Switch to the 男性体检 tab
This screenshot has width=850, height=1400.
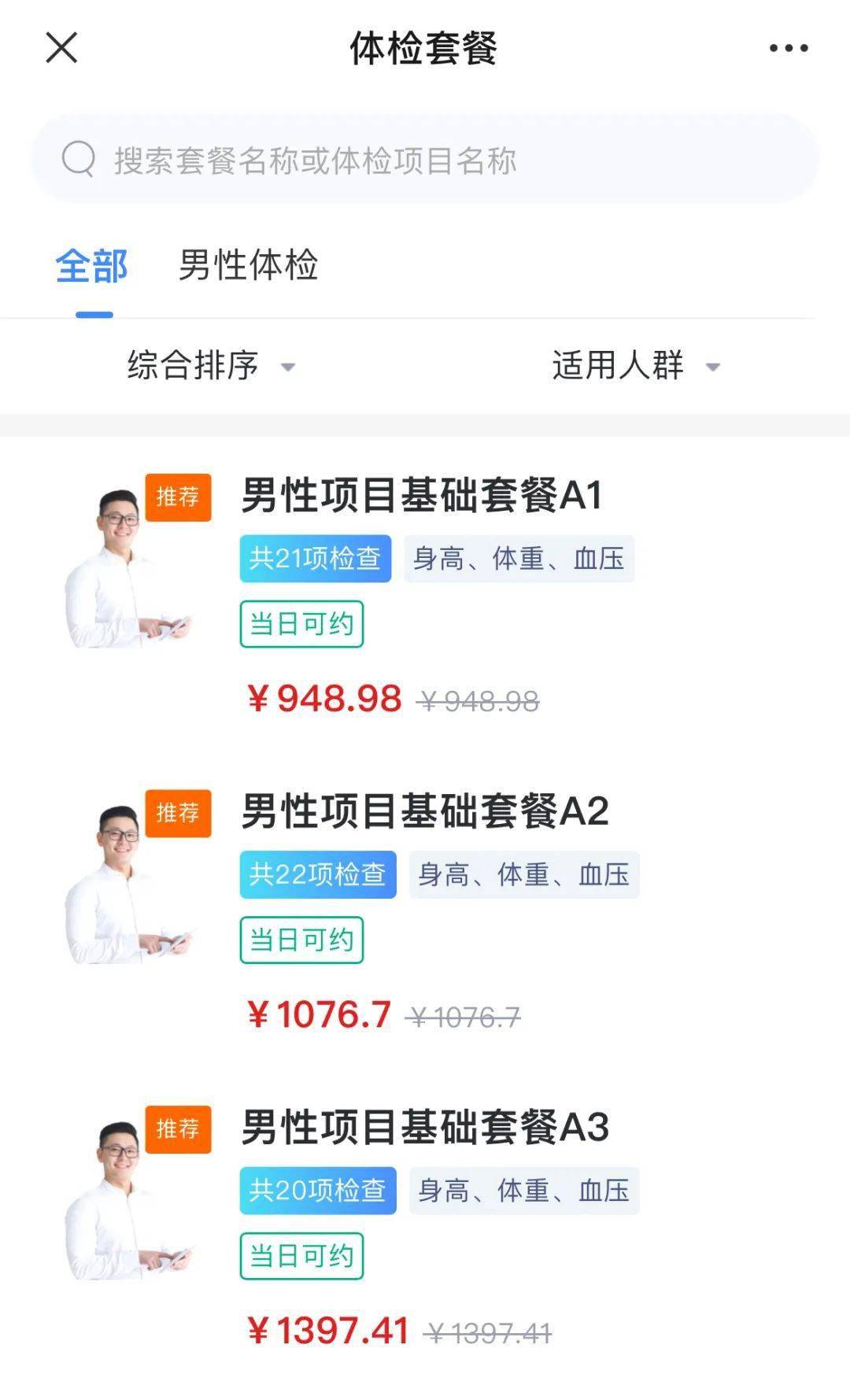[246, 266]
